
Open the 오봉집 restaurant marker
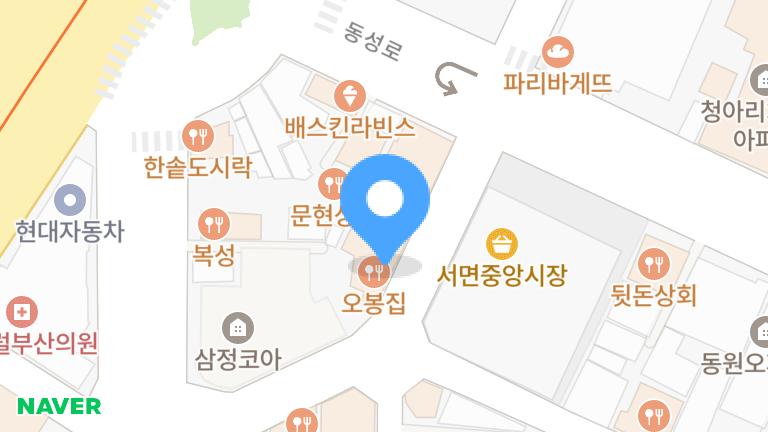tap(374, 270)
